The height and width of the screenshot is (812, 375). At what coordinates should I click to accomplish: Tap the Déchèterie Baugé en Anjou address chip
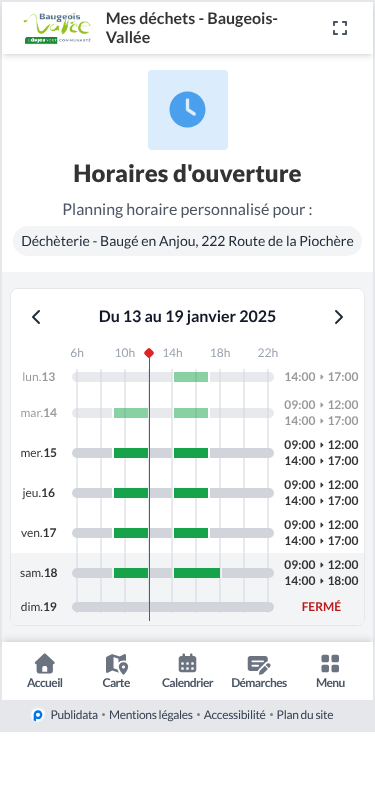pos(188,241)
